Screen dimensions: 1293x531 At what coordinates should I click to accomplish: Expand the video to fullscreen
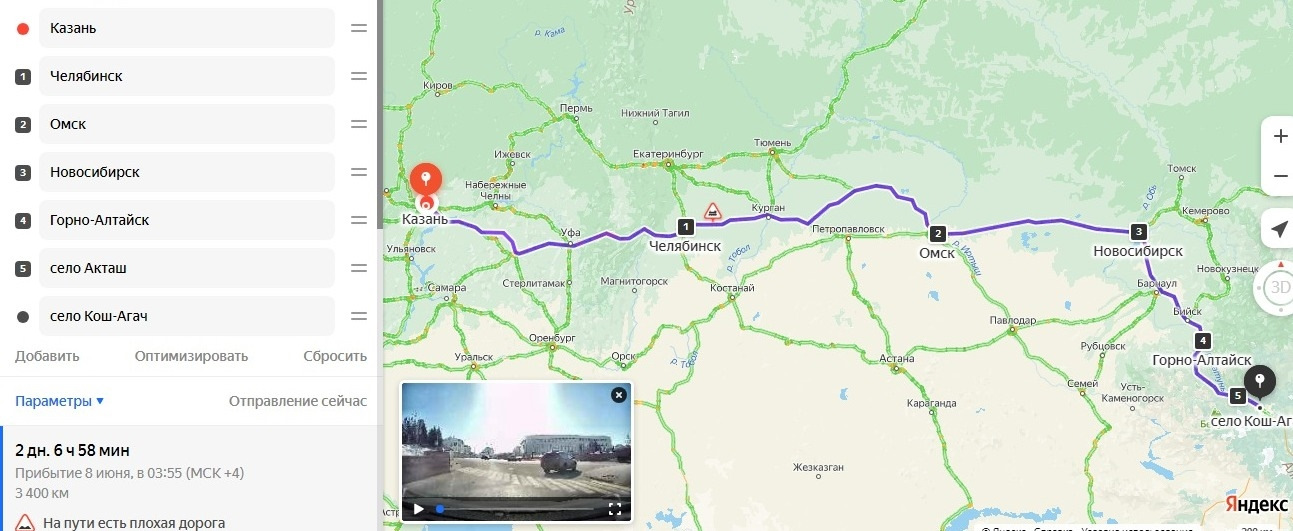(x=616, y=509)
